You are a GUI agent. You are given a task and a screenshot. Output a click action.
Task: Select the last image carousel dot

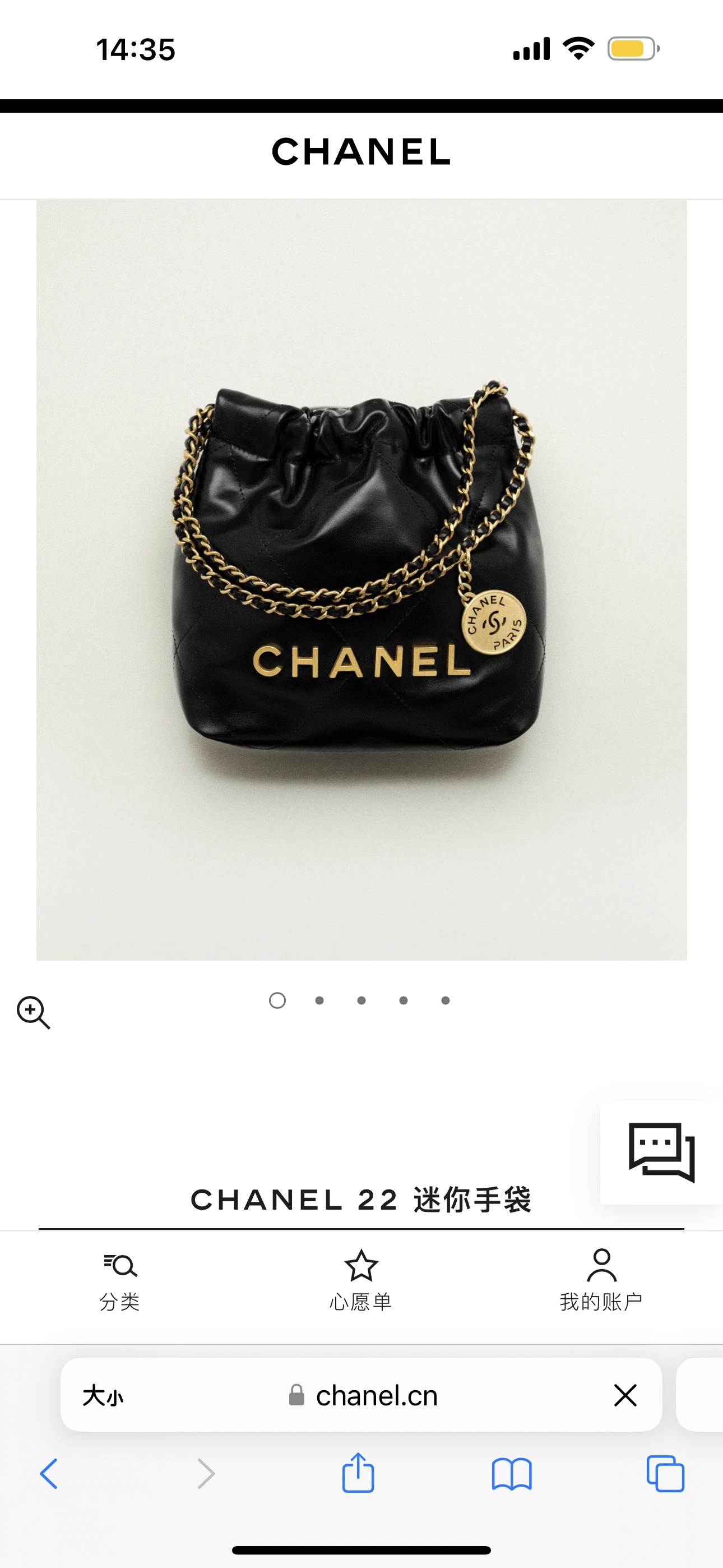click(x=446, y=1000)
